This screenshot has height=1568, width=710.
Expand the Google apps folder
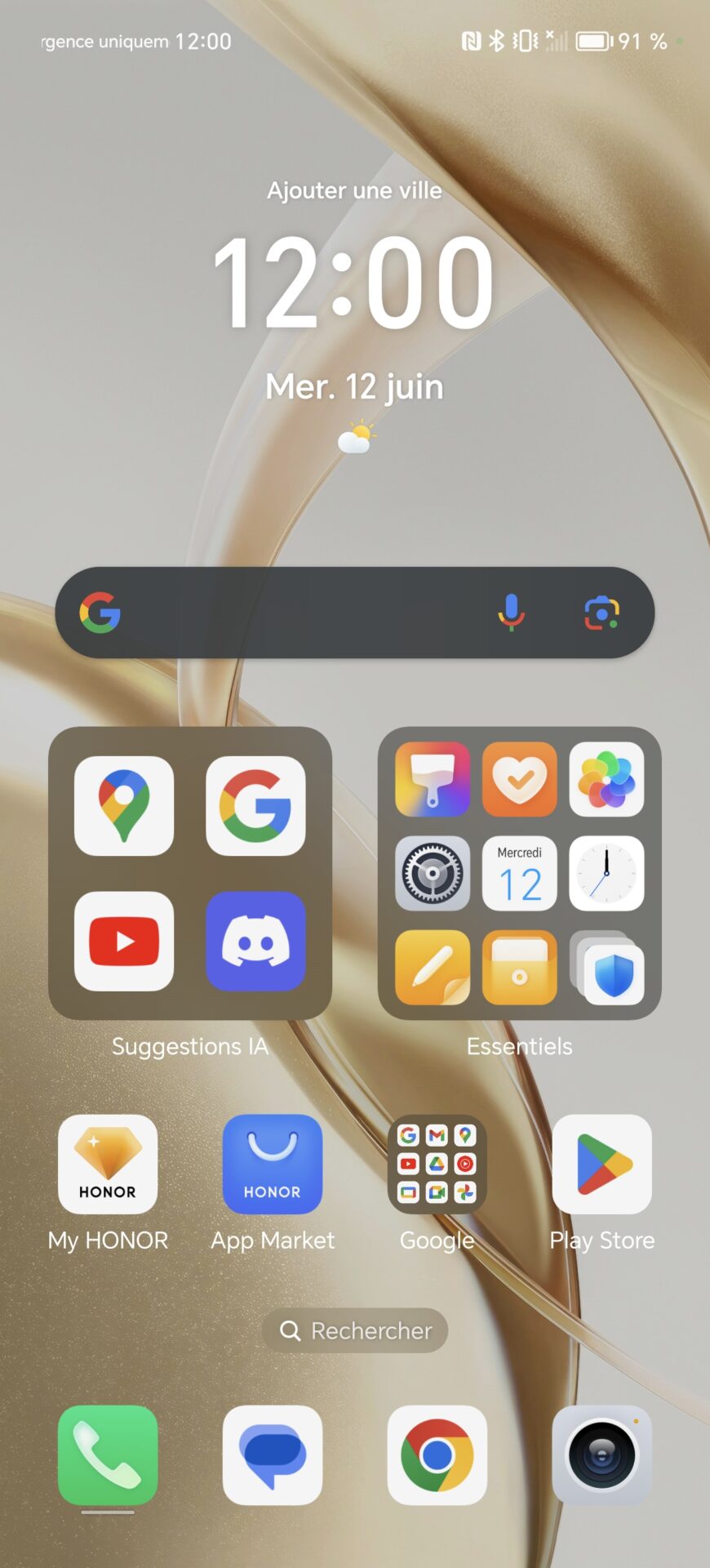[x=437, y=1165]
